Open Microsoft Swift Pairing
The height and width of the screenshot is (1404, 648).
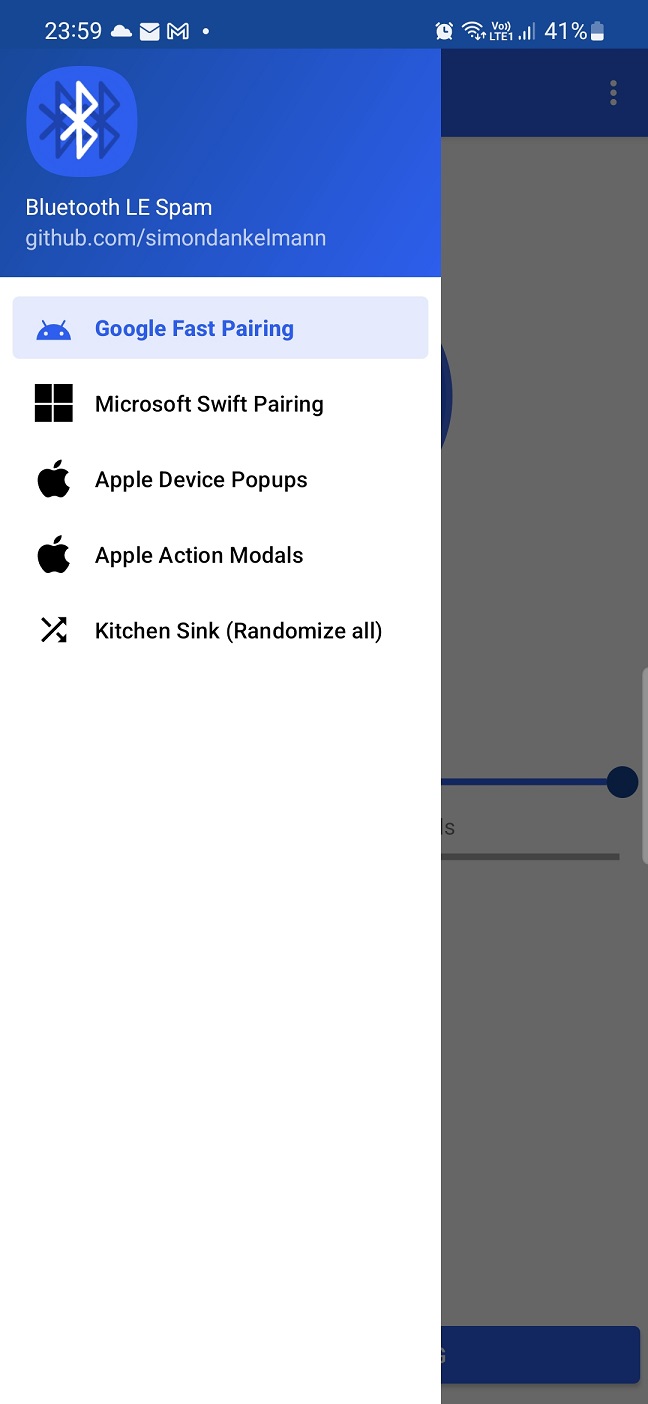pos(220,404)
